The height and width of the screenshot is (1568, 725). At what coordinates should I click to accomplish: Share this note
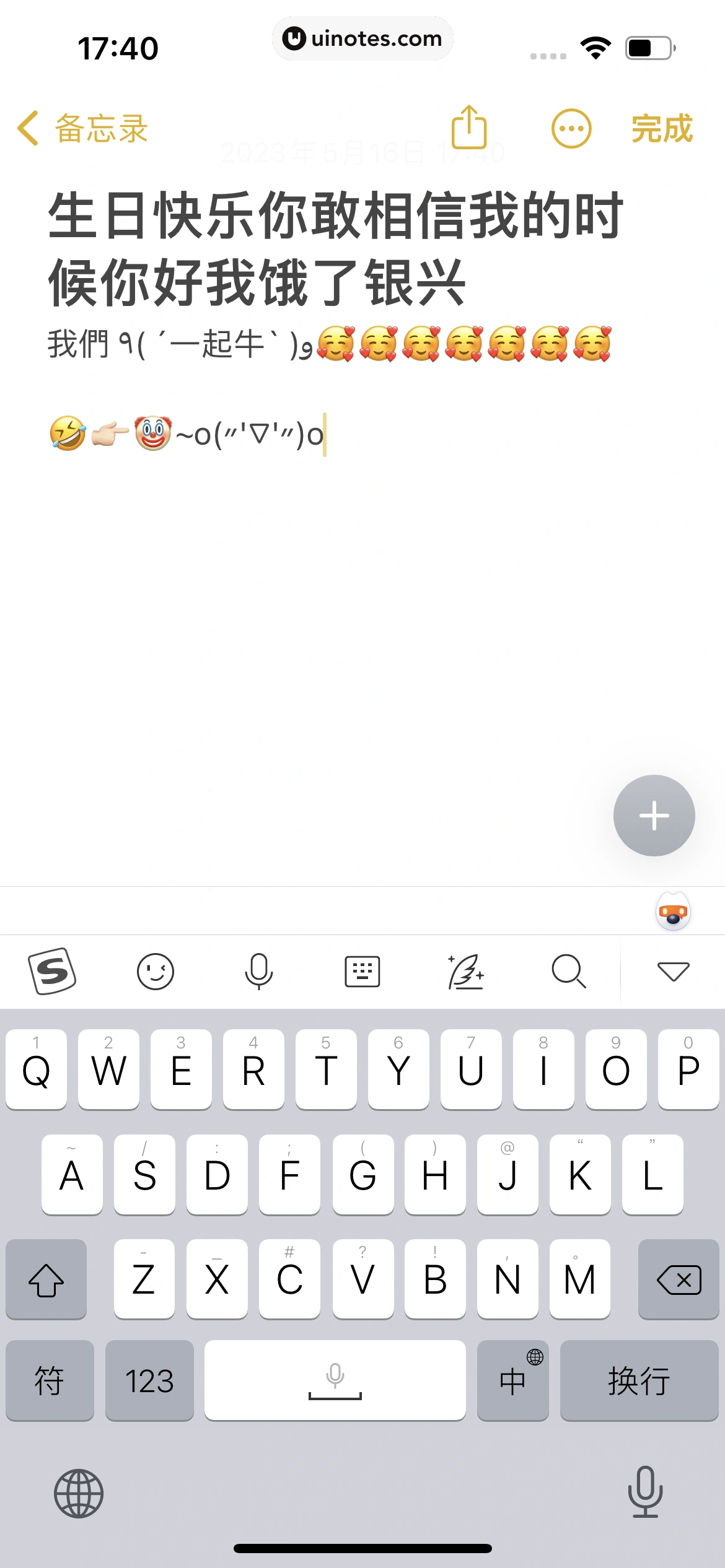[x=469, y=128]
